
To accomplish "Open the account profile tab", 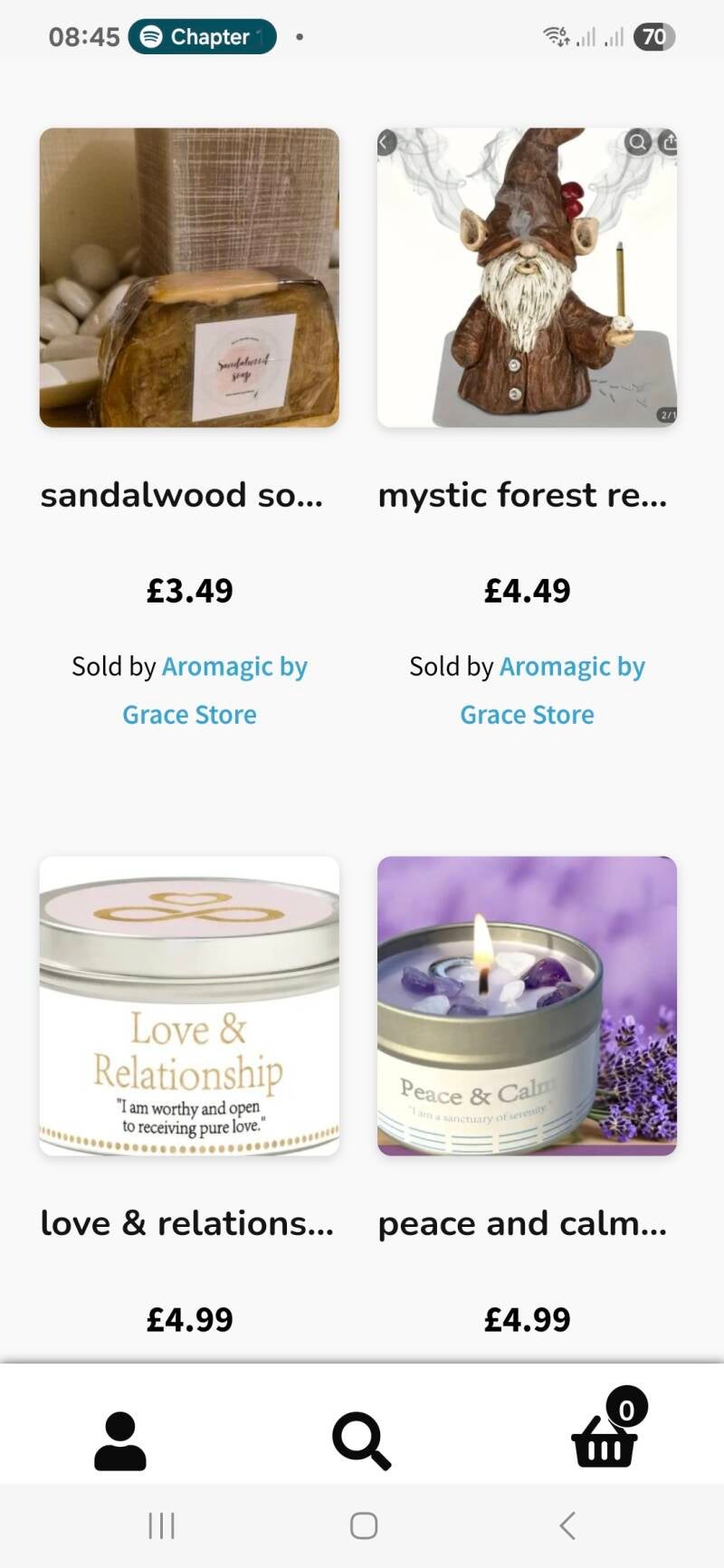I will [x=120, y=1440].
